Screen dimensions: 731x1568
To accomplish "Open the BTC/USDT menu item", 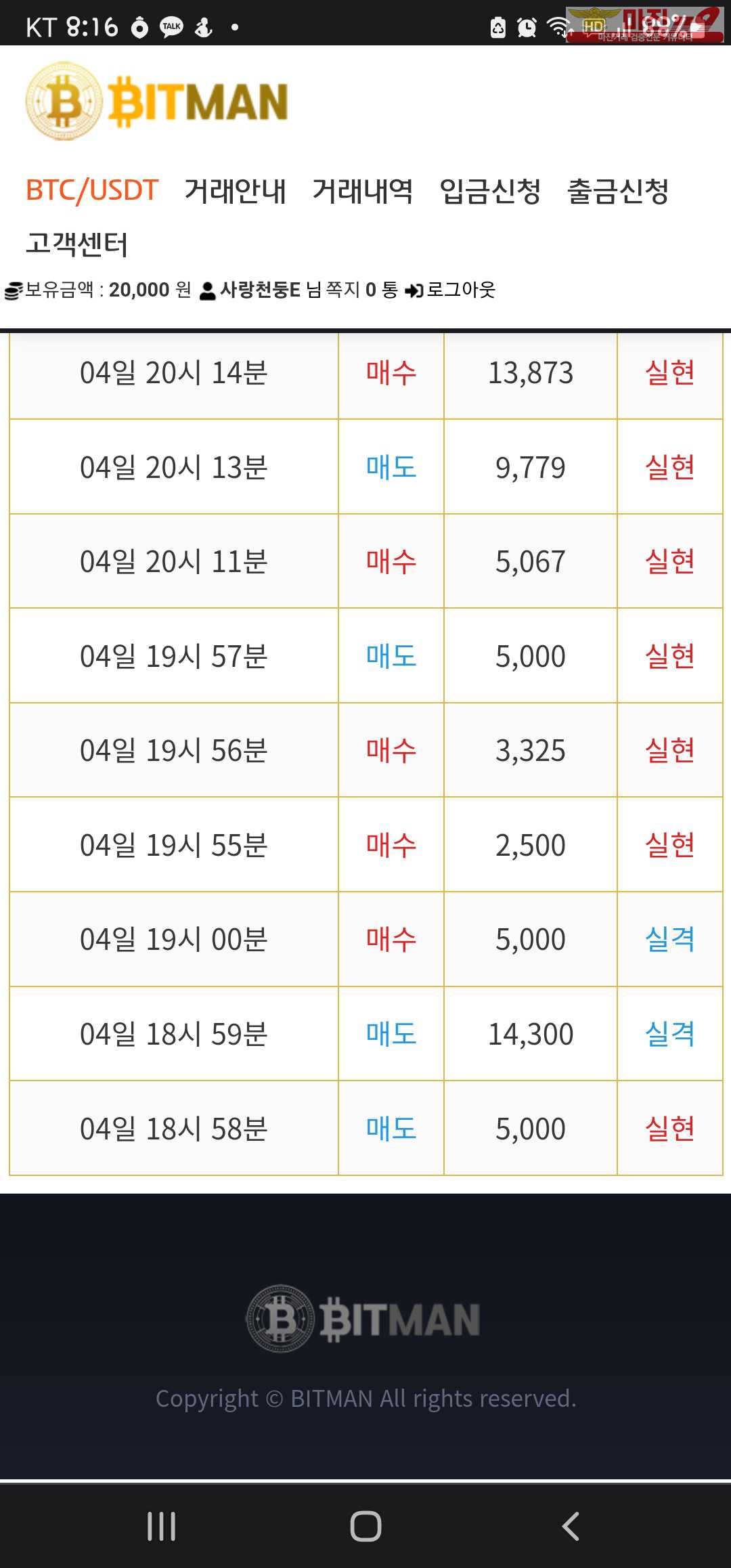I will coord(92,190).
